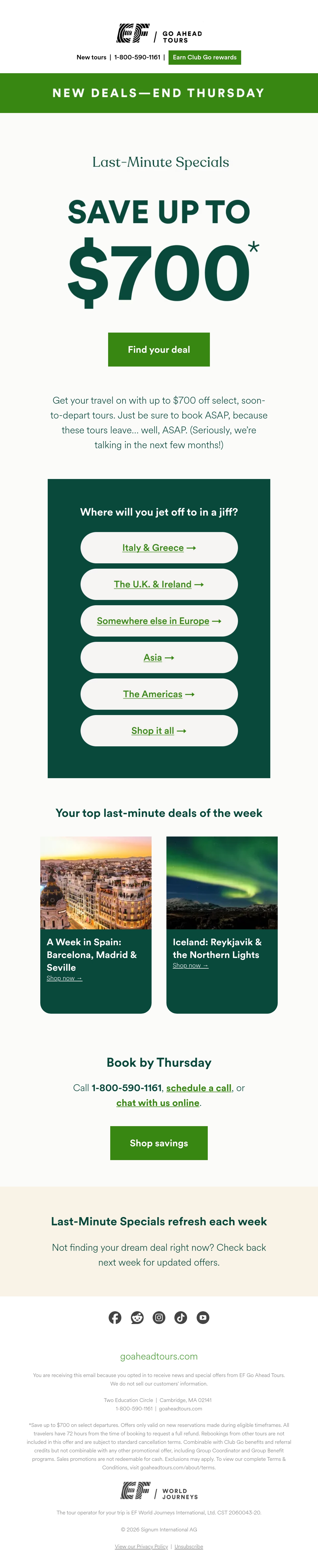The width and height of the screenshot is (318, 1568).
Task: Open The Americas deals
Action: pos(159,694)
